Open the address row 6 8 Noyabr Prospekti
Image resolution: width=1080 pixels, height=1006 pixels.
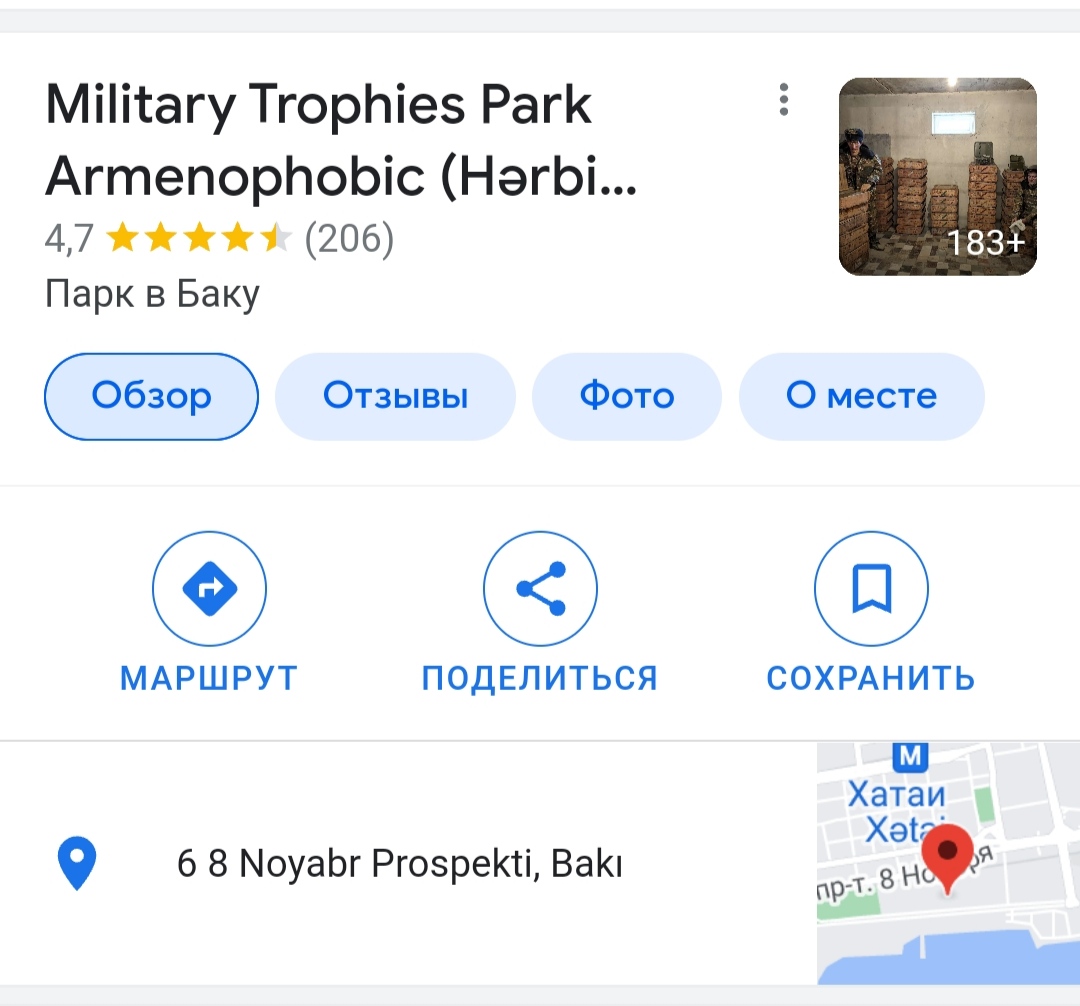(400, 863)
